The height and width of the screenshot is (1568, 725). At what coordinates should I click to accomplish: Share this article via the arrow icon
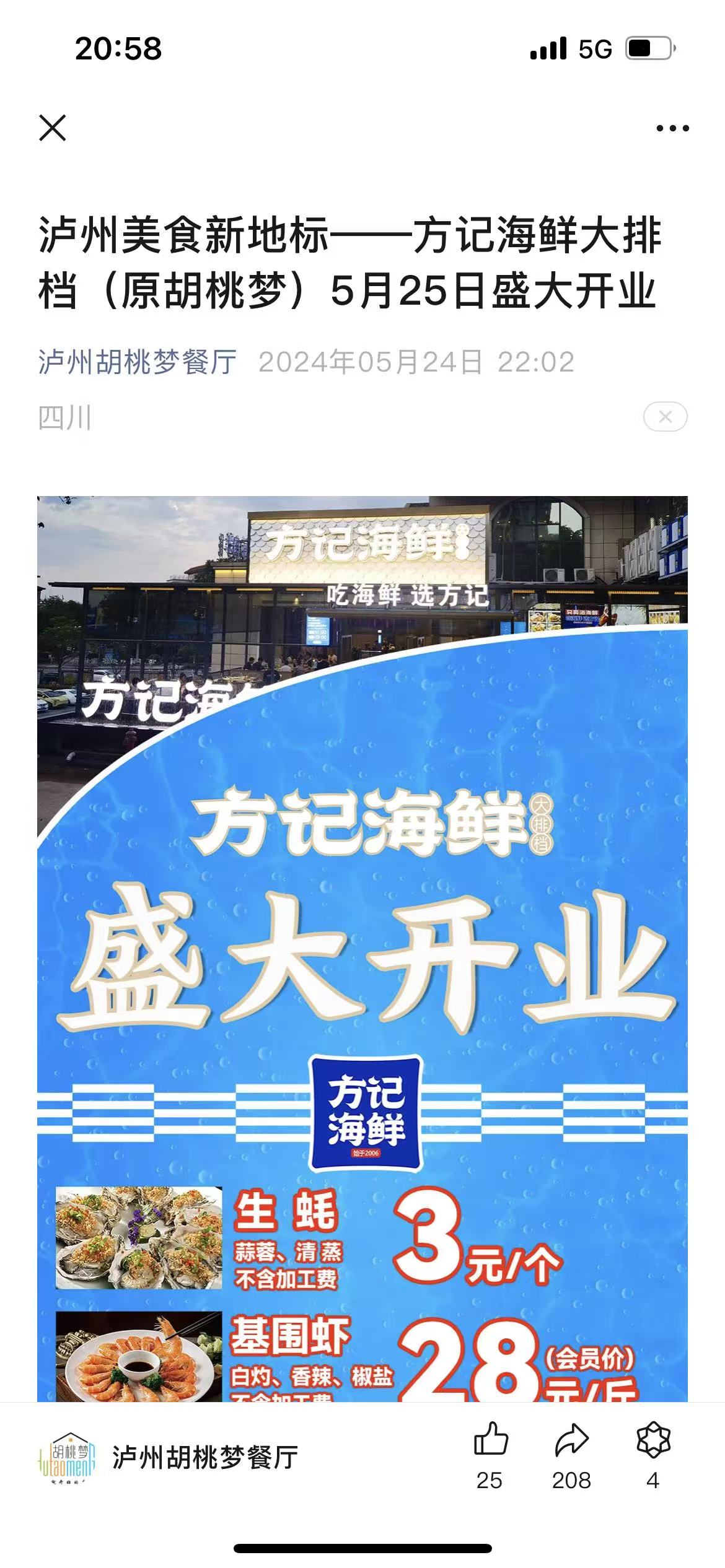click(x=571, y=1439)
